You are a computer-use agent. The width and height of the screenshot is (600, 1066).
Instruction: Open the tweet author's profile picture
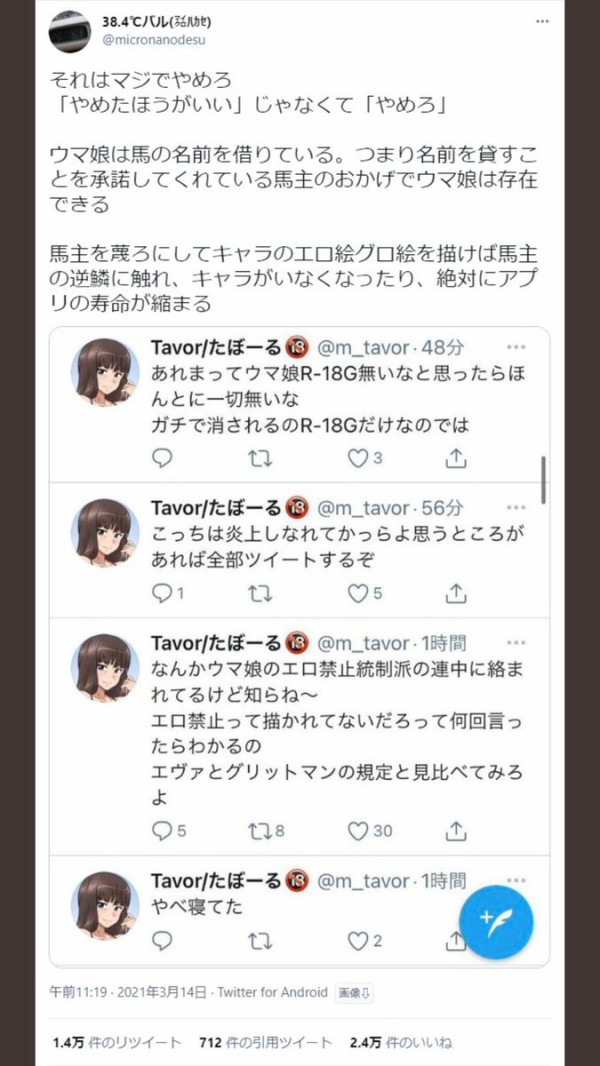tap(69, 32)
